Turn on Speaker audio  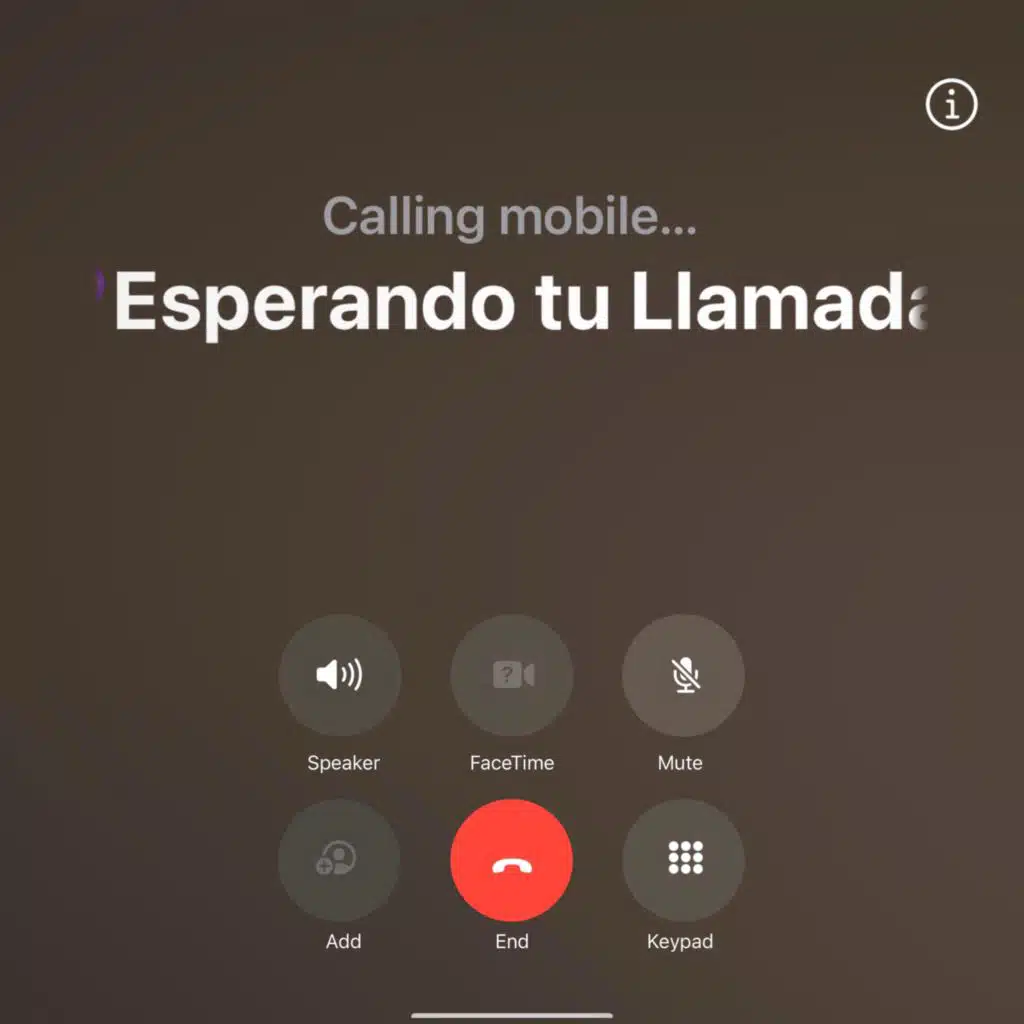point(340,676)
